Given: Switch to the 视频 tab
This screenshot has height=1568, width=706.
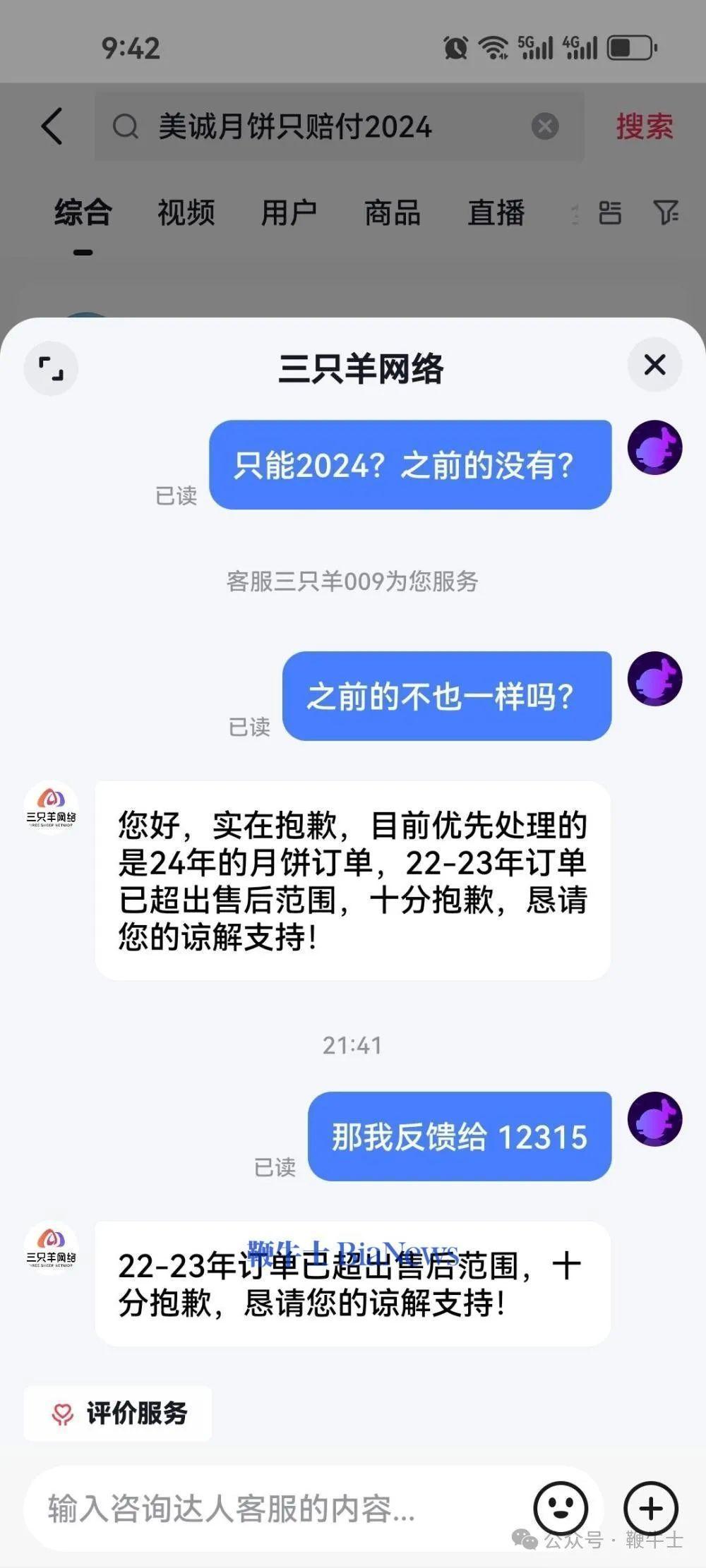Looking at the screenshot, I should 186,212.
